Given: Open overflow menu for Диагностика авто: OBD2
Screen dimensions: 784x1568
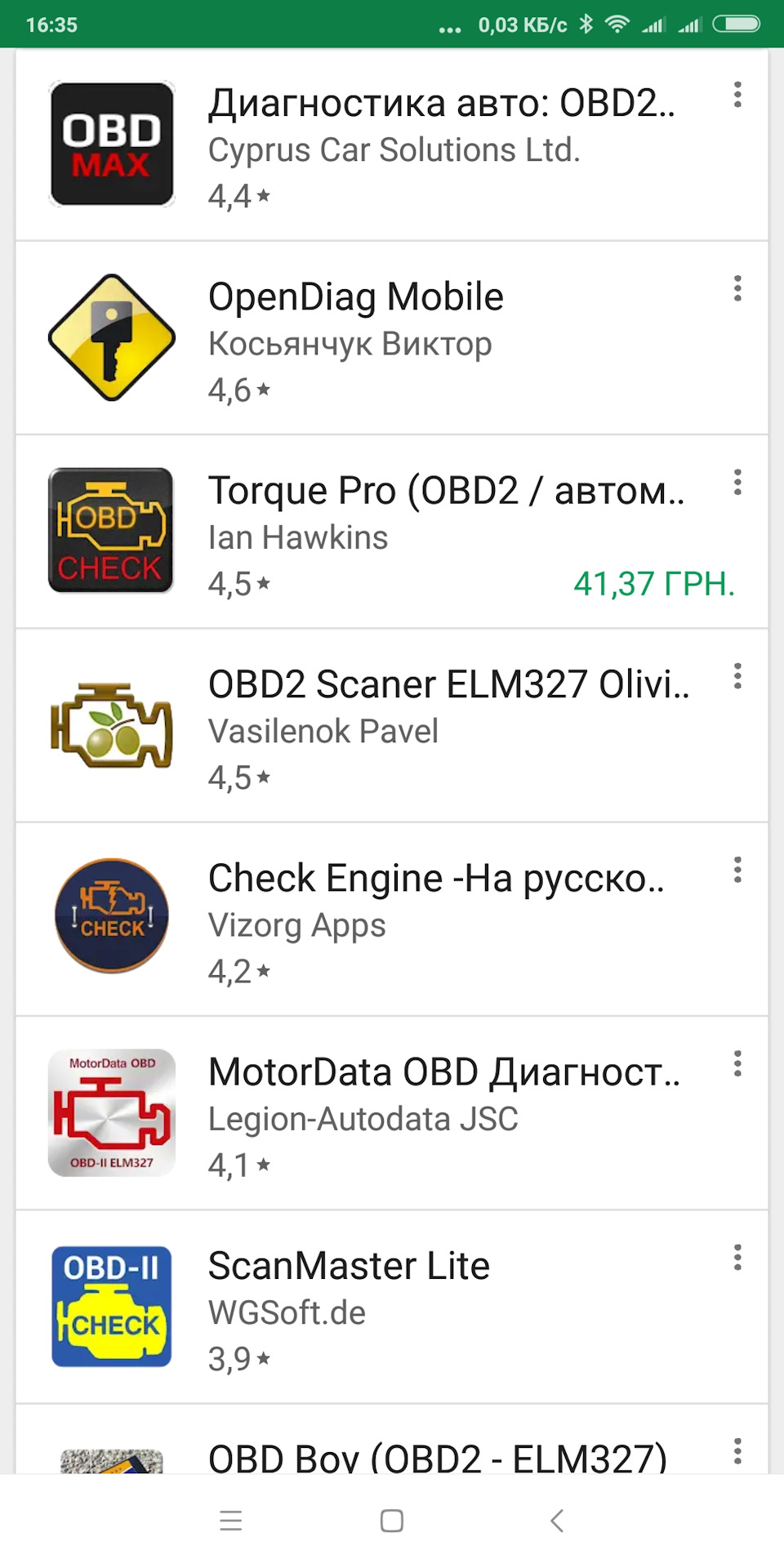Looking at the screenshot, I should click(737, 96).
